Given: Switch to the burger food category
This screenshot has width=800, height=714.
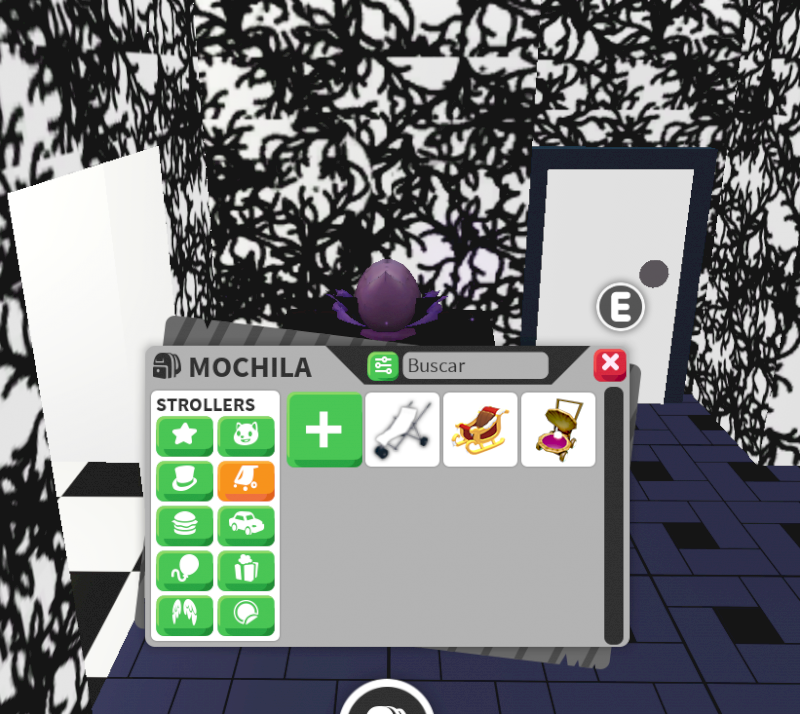Looking at the screenshot, I should [185, 525].
